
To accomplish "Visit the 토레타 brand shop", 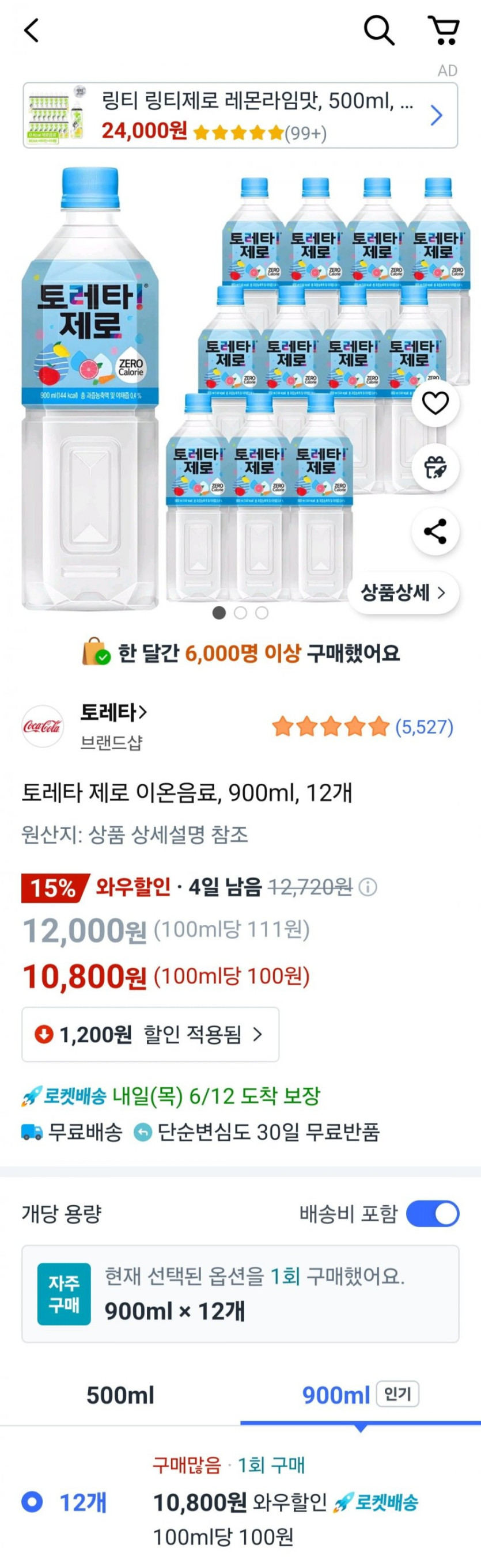I will (113, 712).
